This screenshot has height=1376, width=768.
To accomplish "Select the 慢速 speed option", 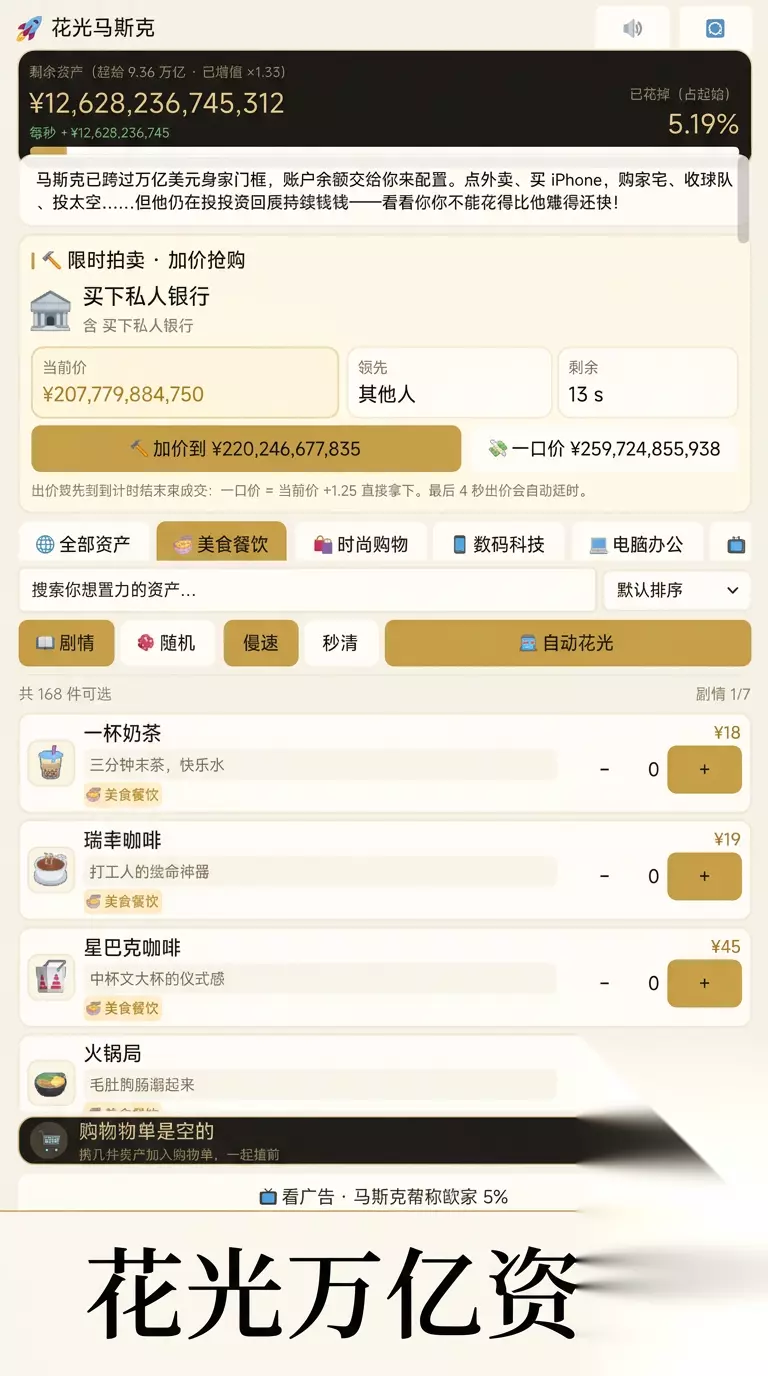I will pos(261,643).
